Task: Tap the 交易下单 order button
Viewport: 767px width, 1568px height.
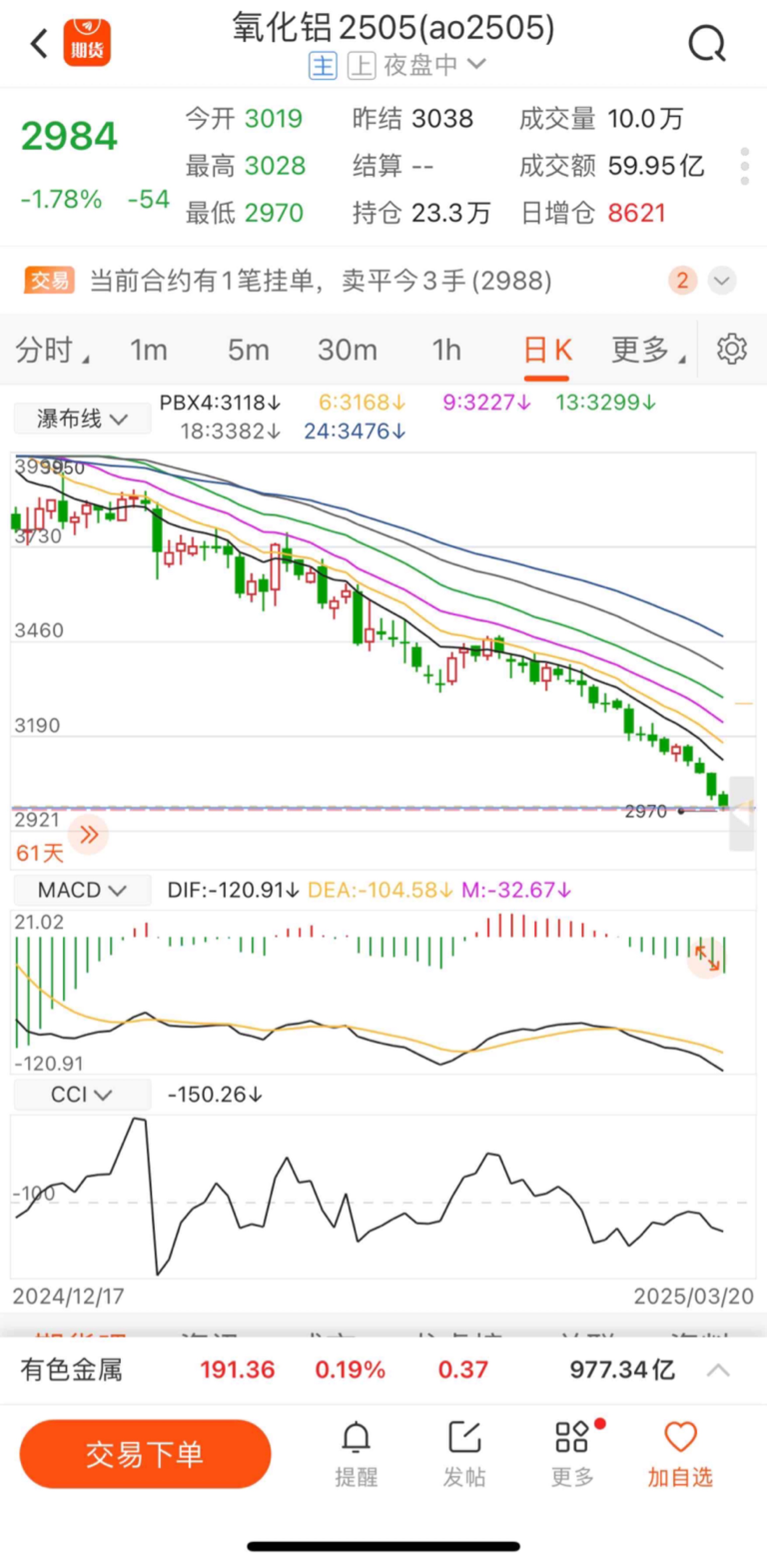Action: coord(145,1454)
